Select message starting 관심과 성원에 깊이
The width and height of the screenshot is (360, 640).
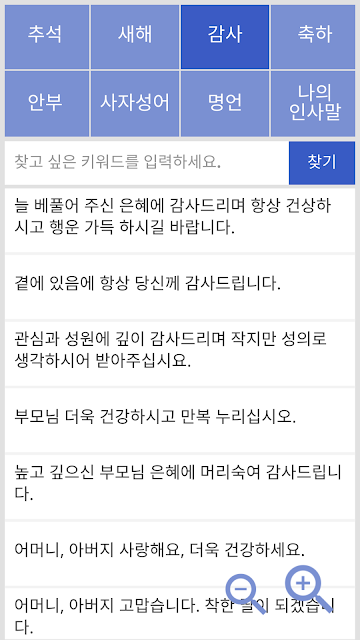click(180, 353)
